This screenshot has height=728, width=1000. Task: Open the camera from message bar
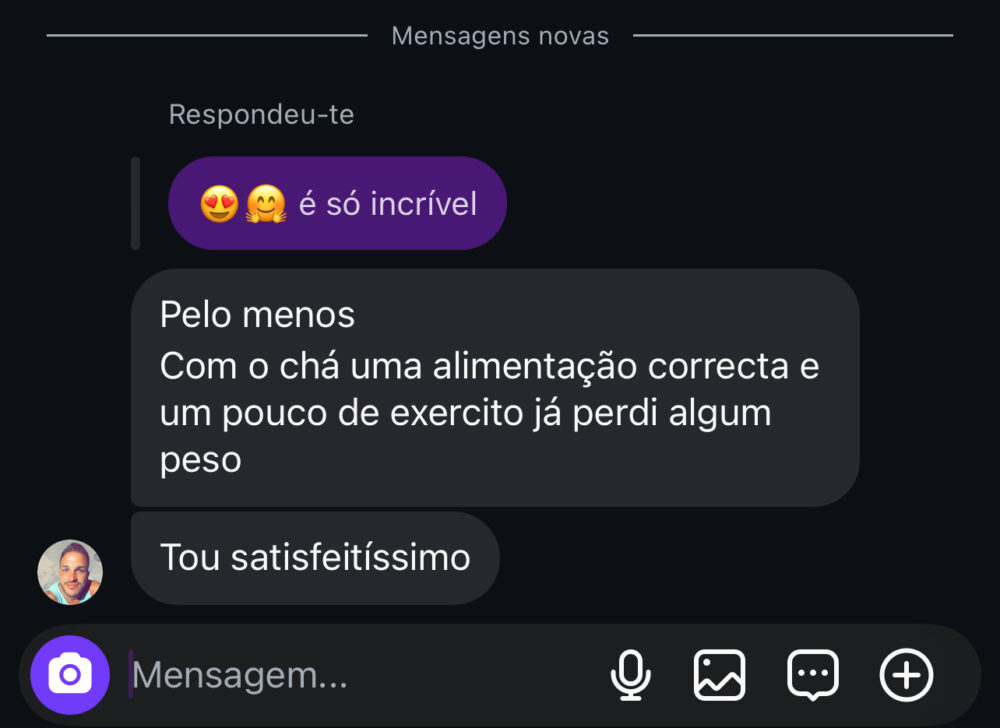click(70, 675)
